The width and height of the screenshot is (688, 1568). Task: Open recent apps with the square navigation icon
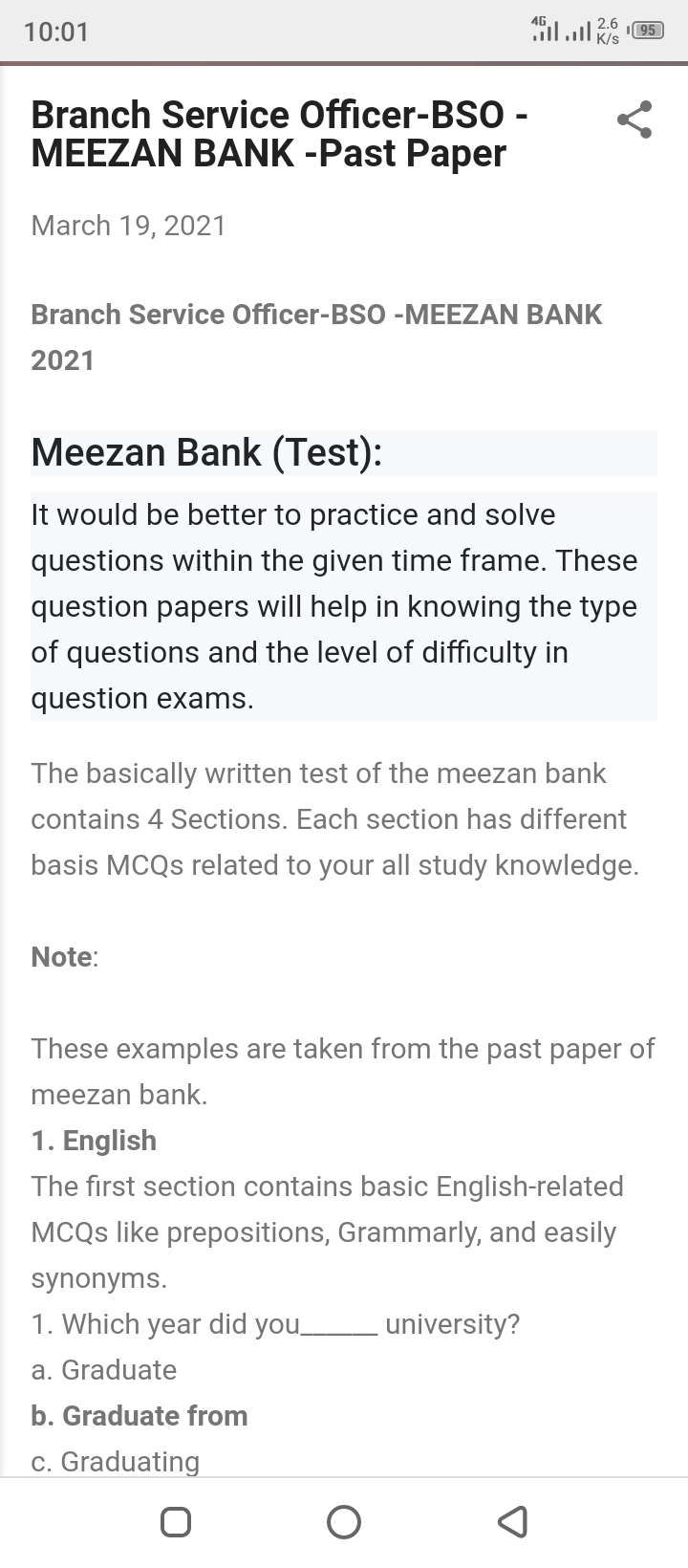[176, 1520]
